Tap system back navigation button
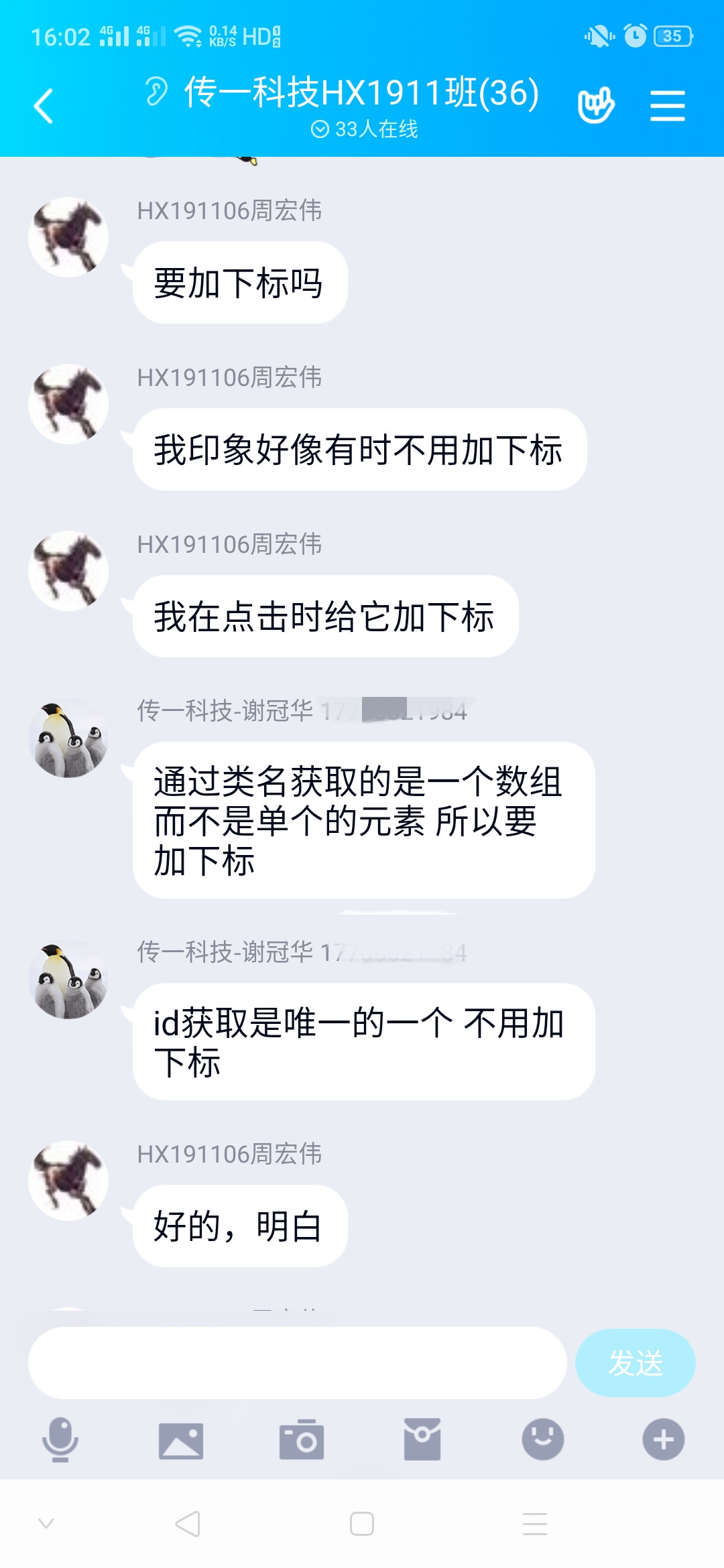The width and height of the screenshot is (724, 1568). [x=188, y=1524]
